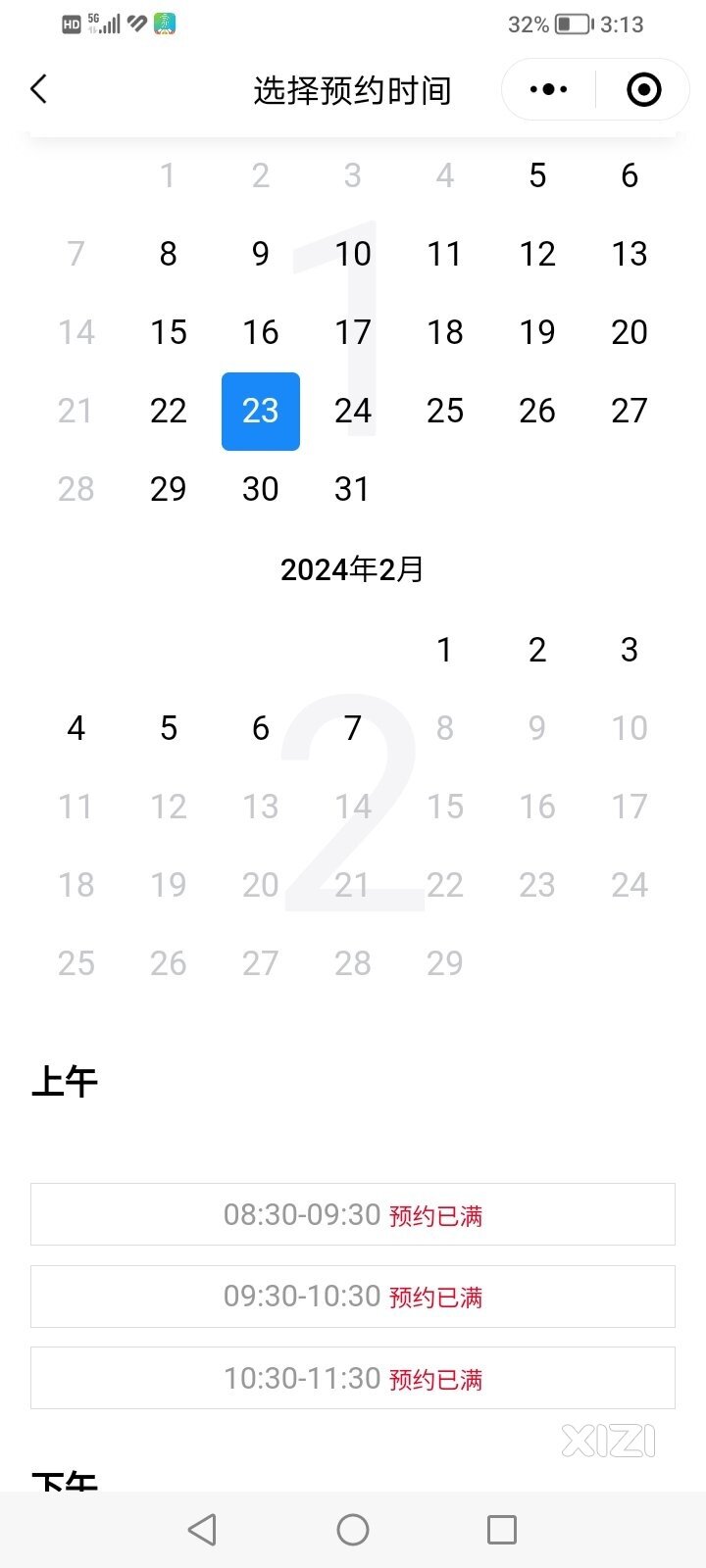Tap the 10:30-11:30 time slot
This screenshot has height=1568, width=706.
tap(353, 1378)
